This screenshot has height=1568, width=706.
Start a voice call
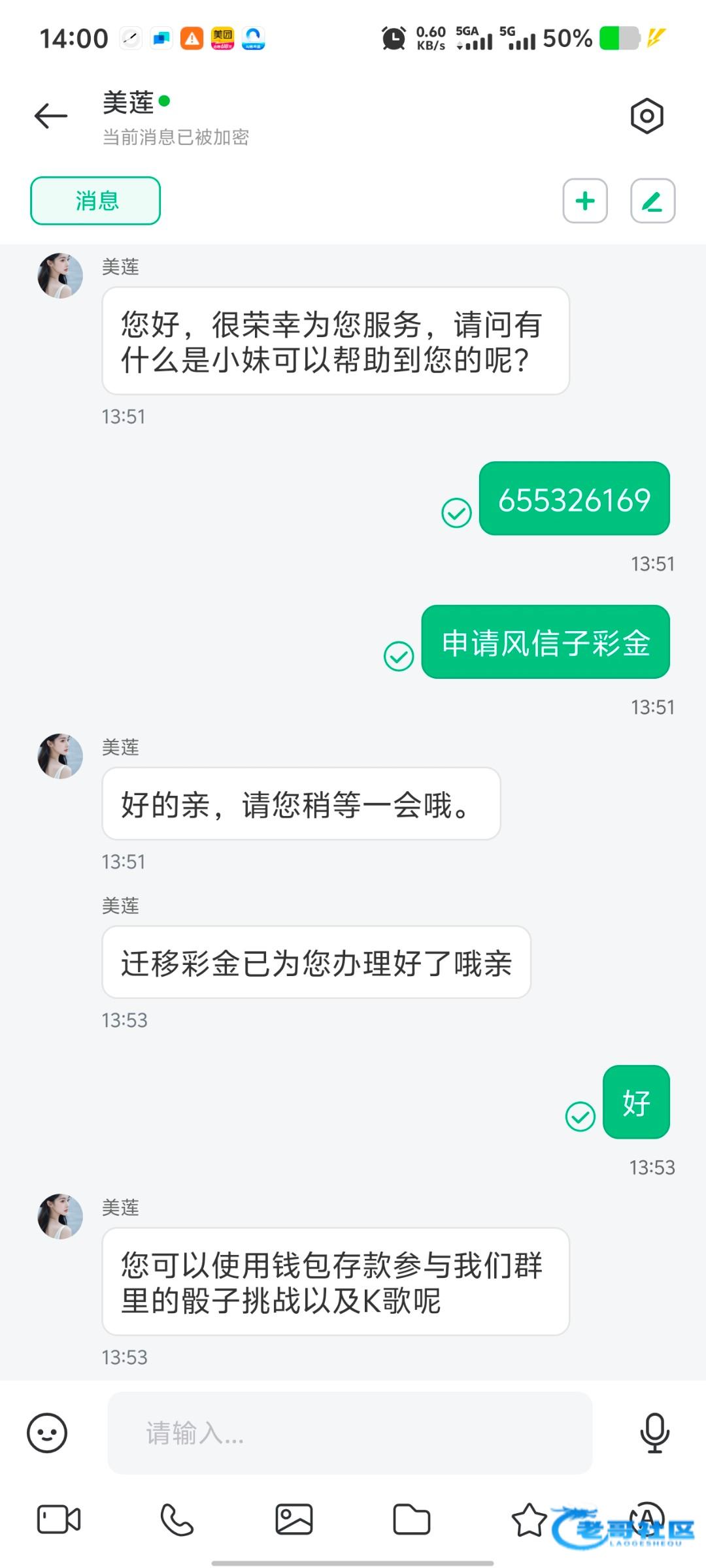click(x=176, y=1519)
